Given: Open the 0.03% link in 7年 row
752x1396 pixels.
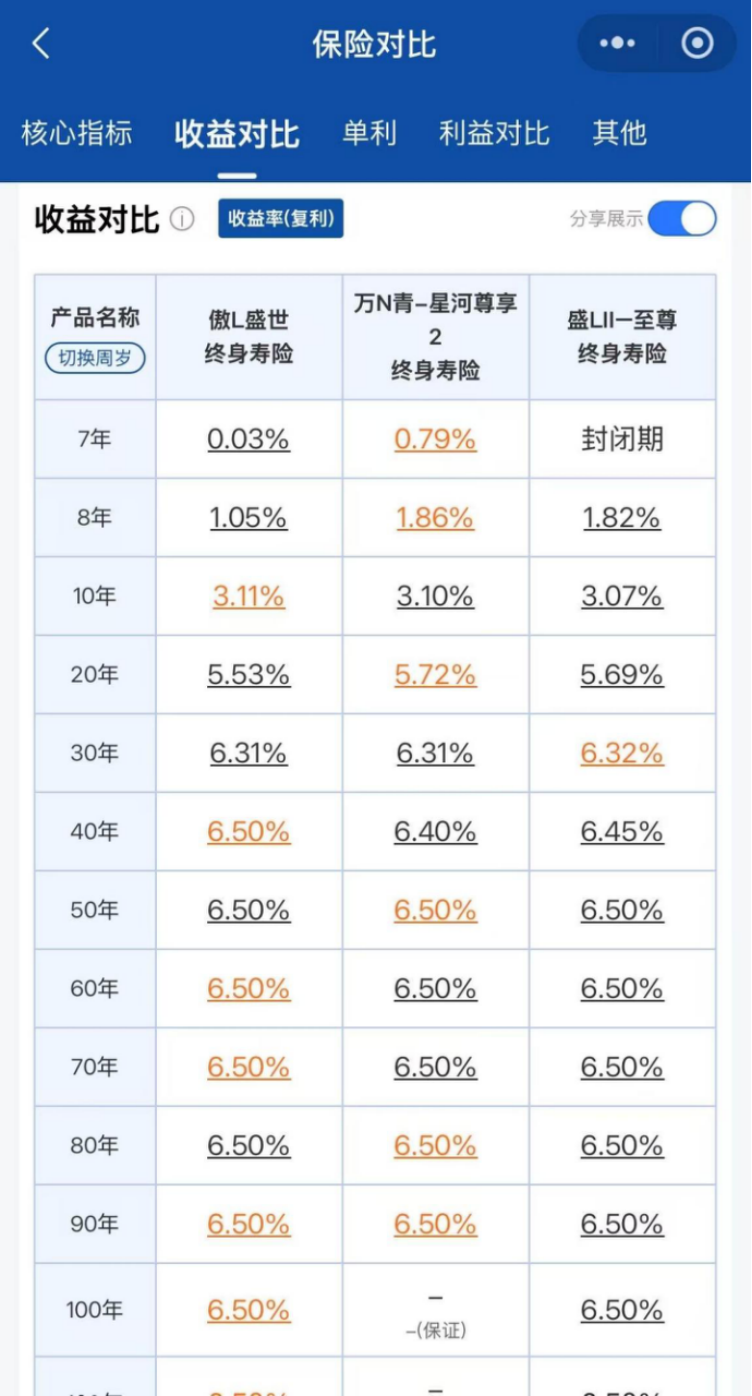Looking at the screenshot, I should [x=248, y=439].
